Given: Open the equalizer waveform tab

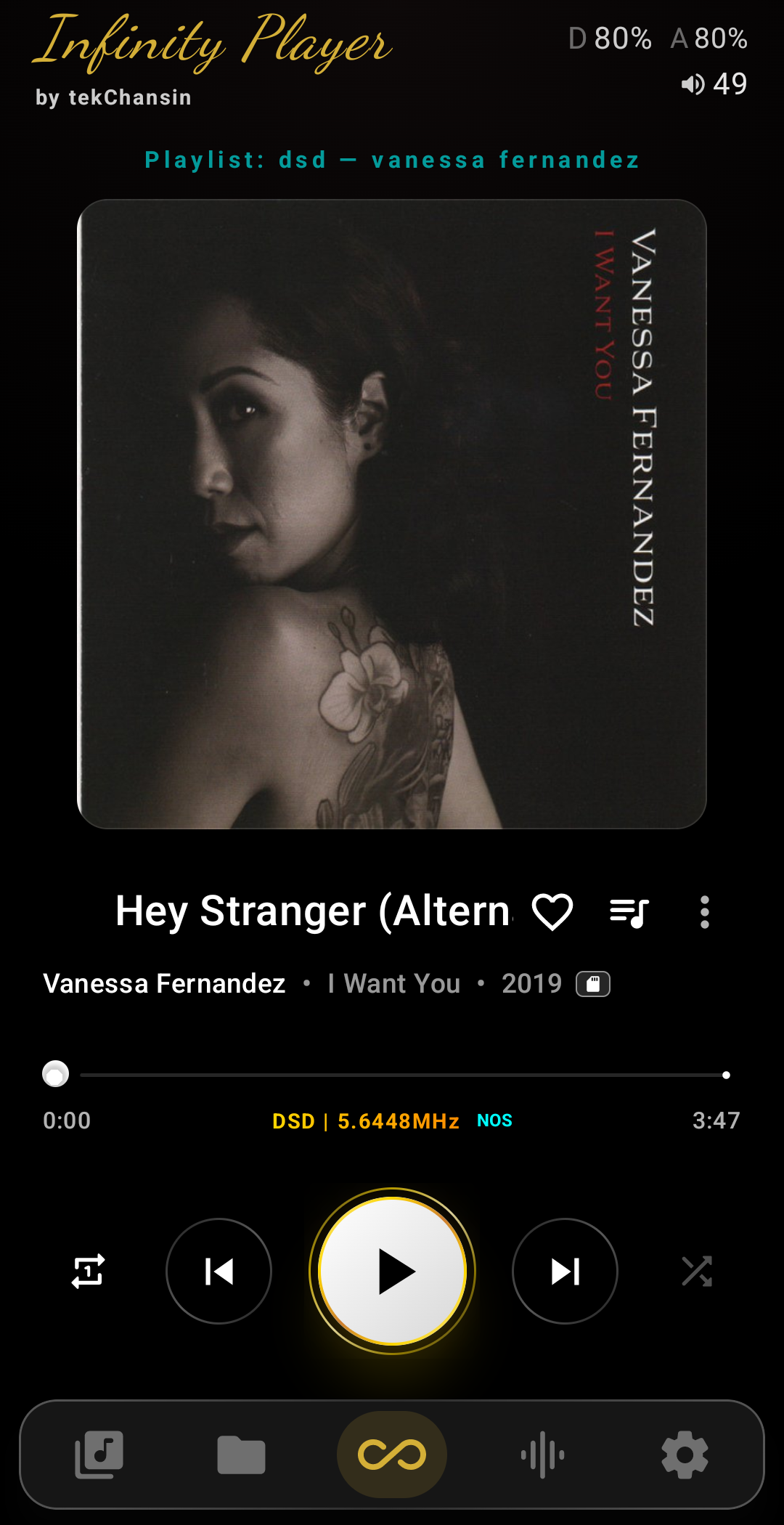Looking at the screenshot, I should click(x=542, y=1455).
